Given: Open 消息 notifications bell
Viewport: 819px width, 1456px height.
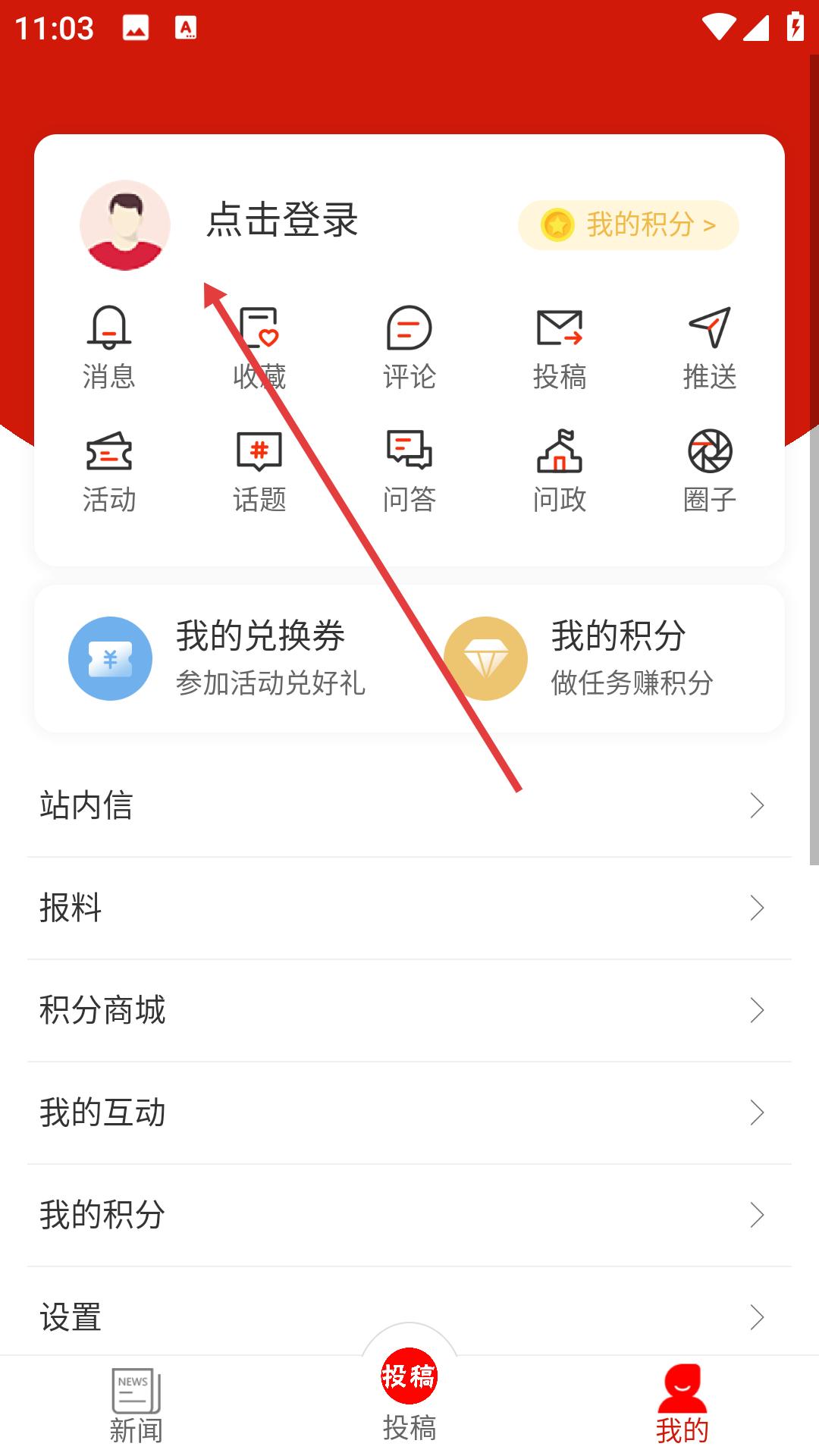Looking at the screenshot, I should (x=109, y=347).
